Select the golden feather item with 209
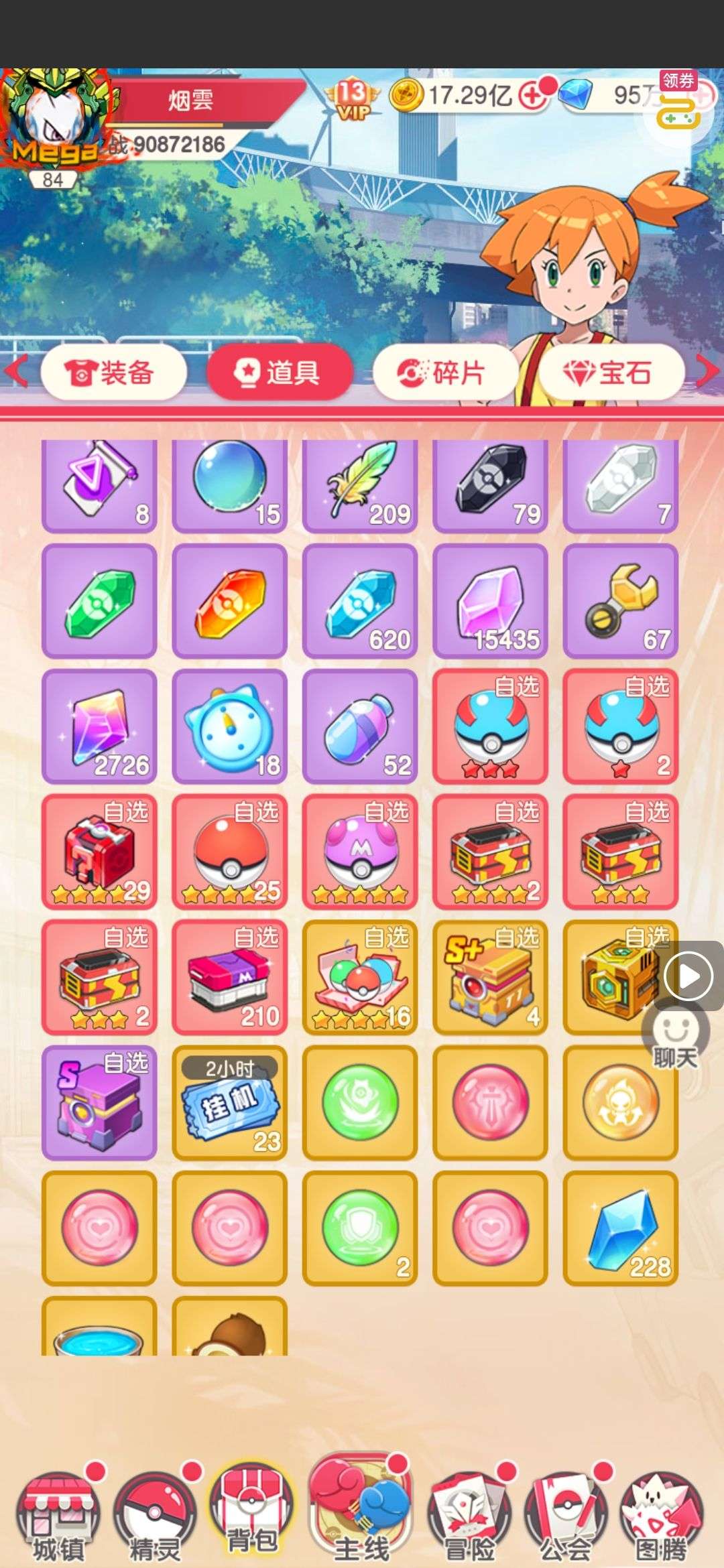 coord(360,484)
